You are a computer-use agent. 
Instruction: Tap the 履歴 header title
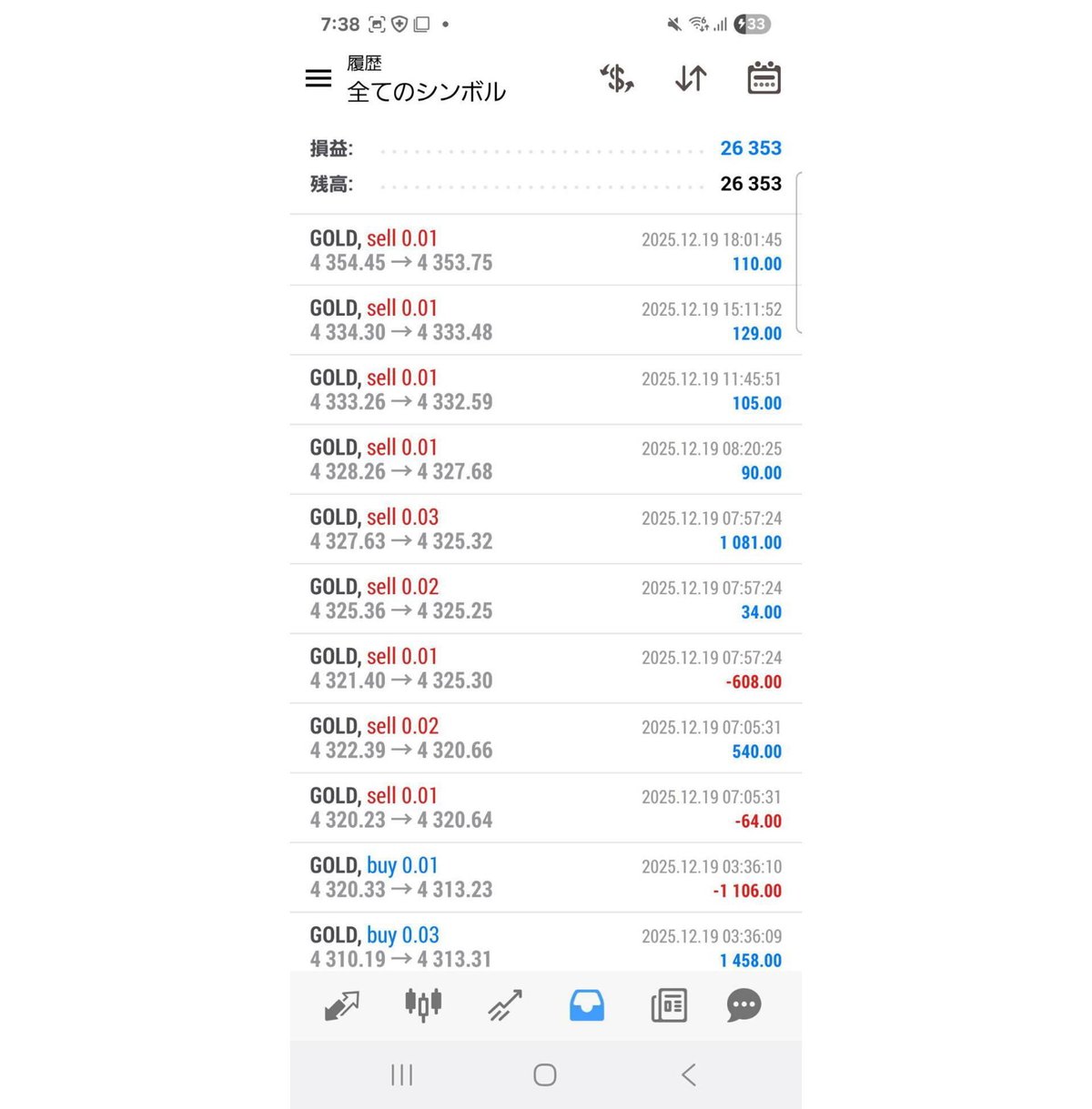tap(364, 63)
